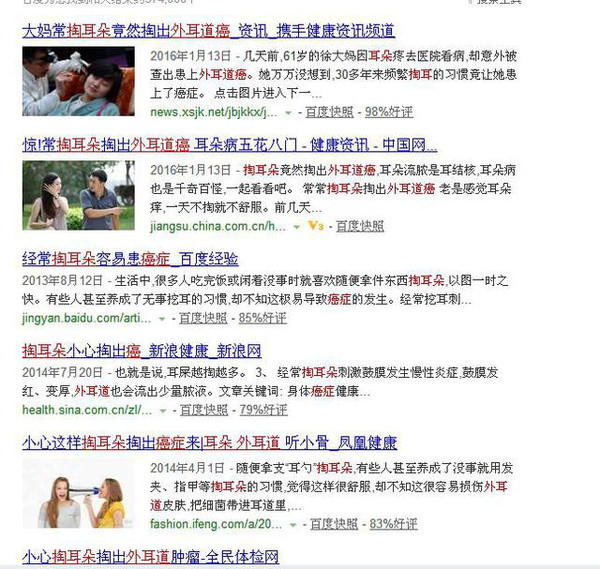View 百度快照 for jiangsu.china.com.cn result

pyautogui.click(x=358, y=227)
